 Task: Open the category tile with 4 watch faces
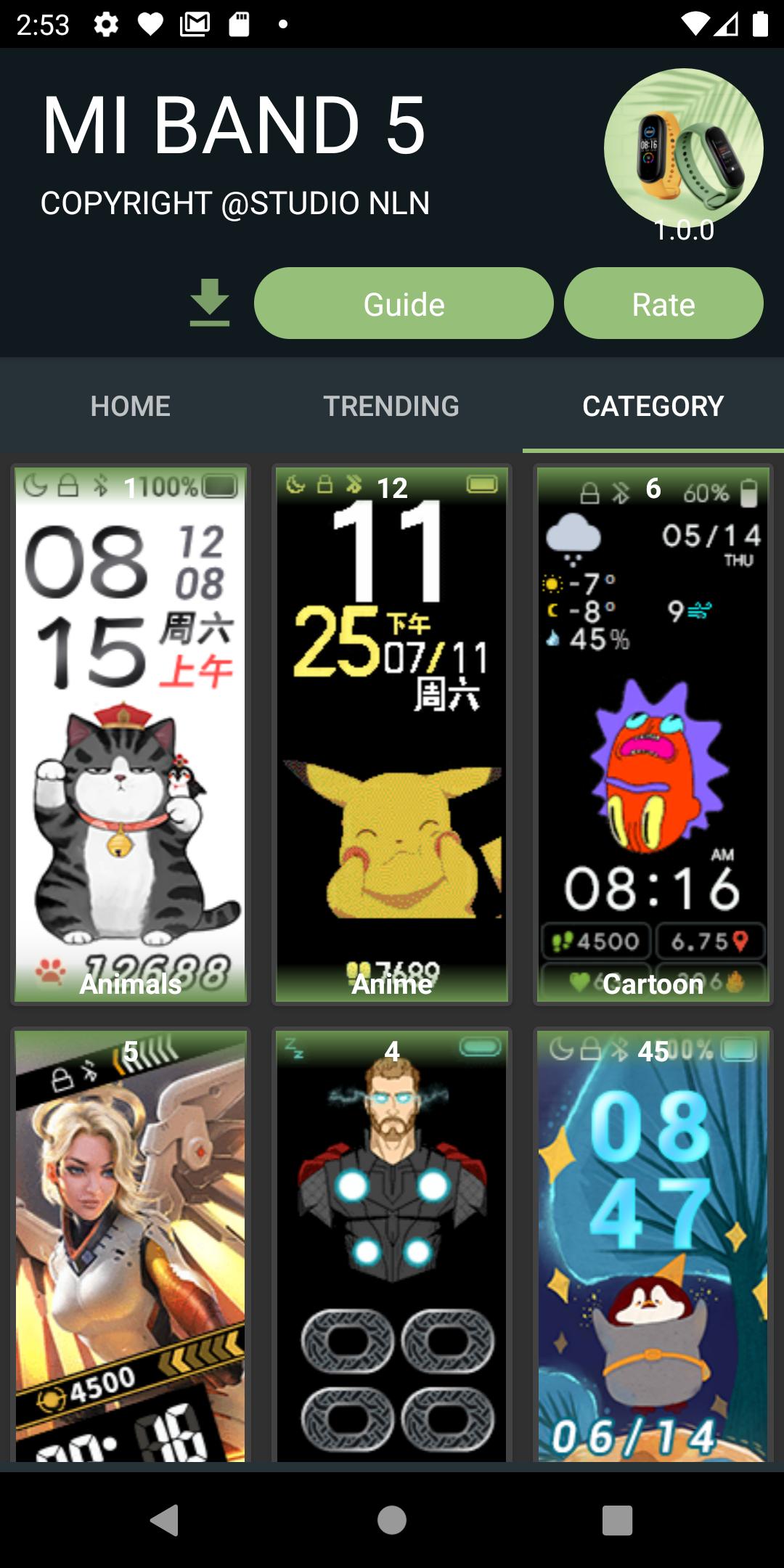click(x=392, y=1245)
